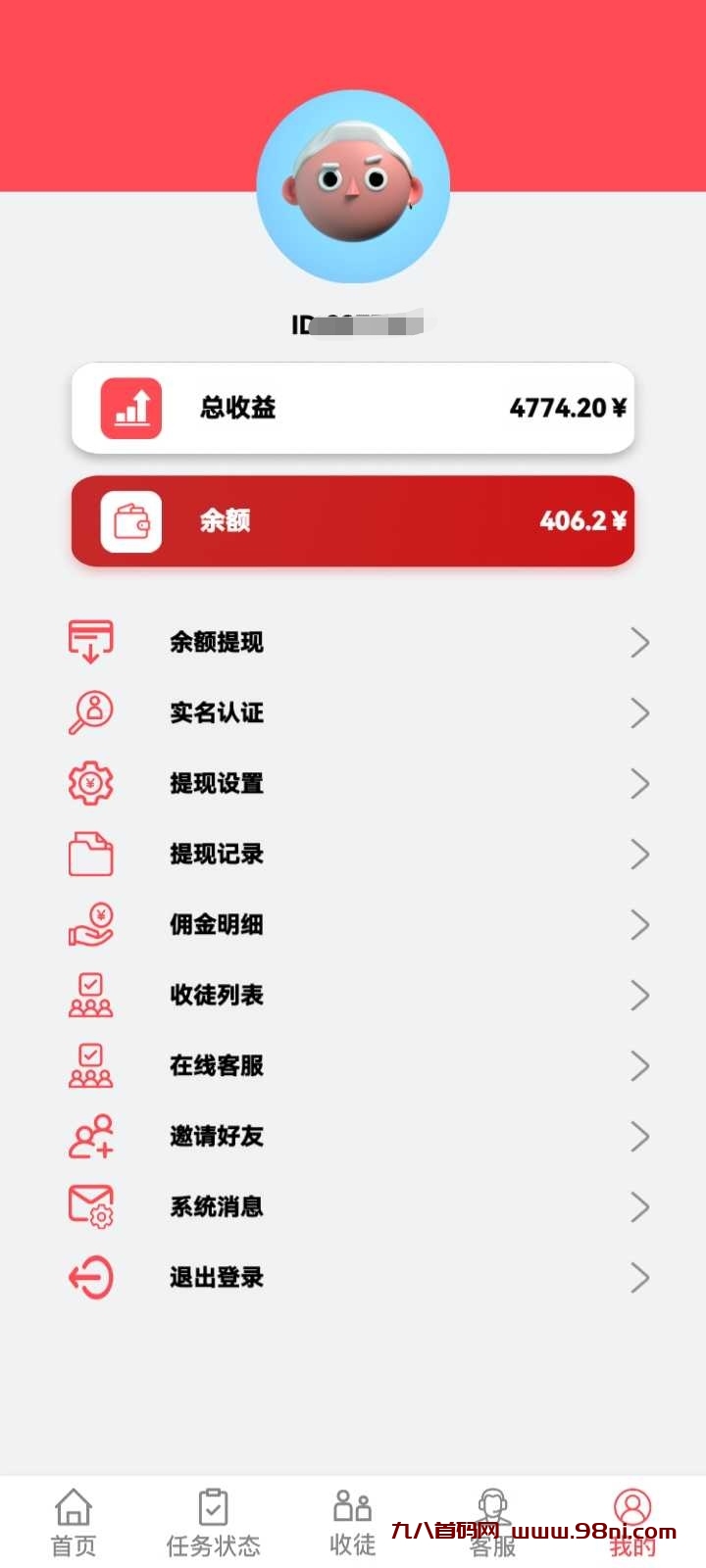Expand the 余额提现 row chevron
706x1568 pixels.
(641, 642)
